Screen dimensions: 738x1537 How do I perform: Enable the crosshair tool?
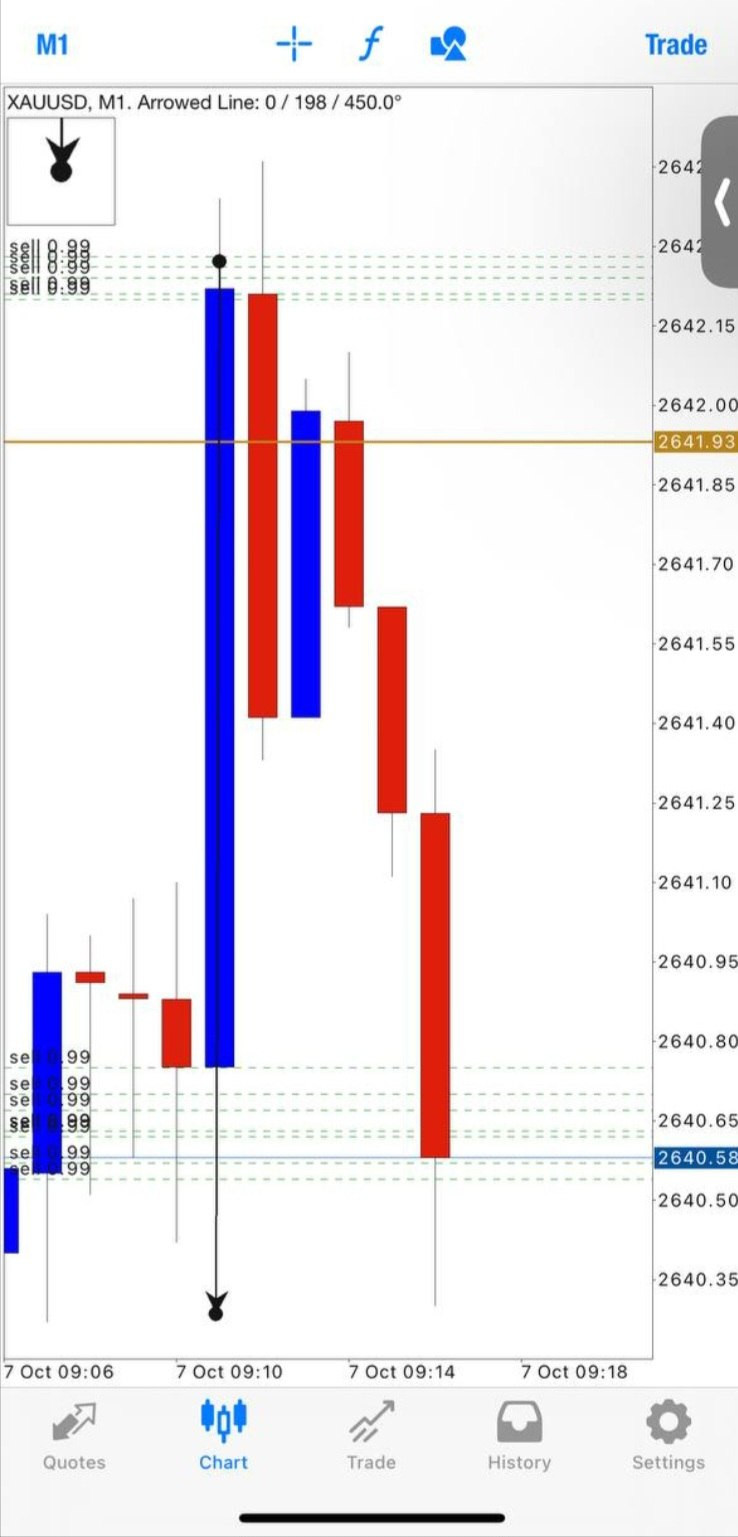point(294,45)
